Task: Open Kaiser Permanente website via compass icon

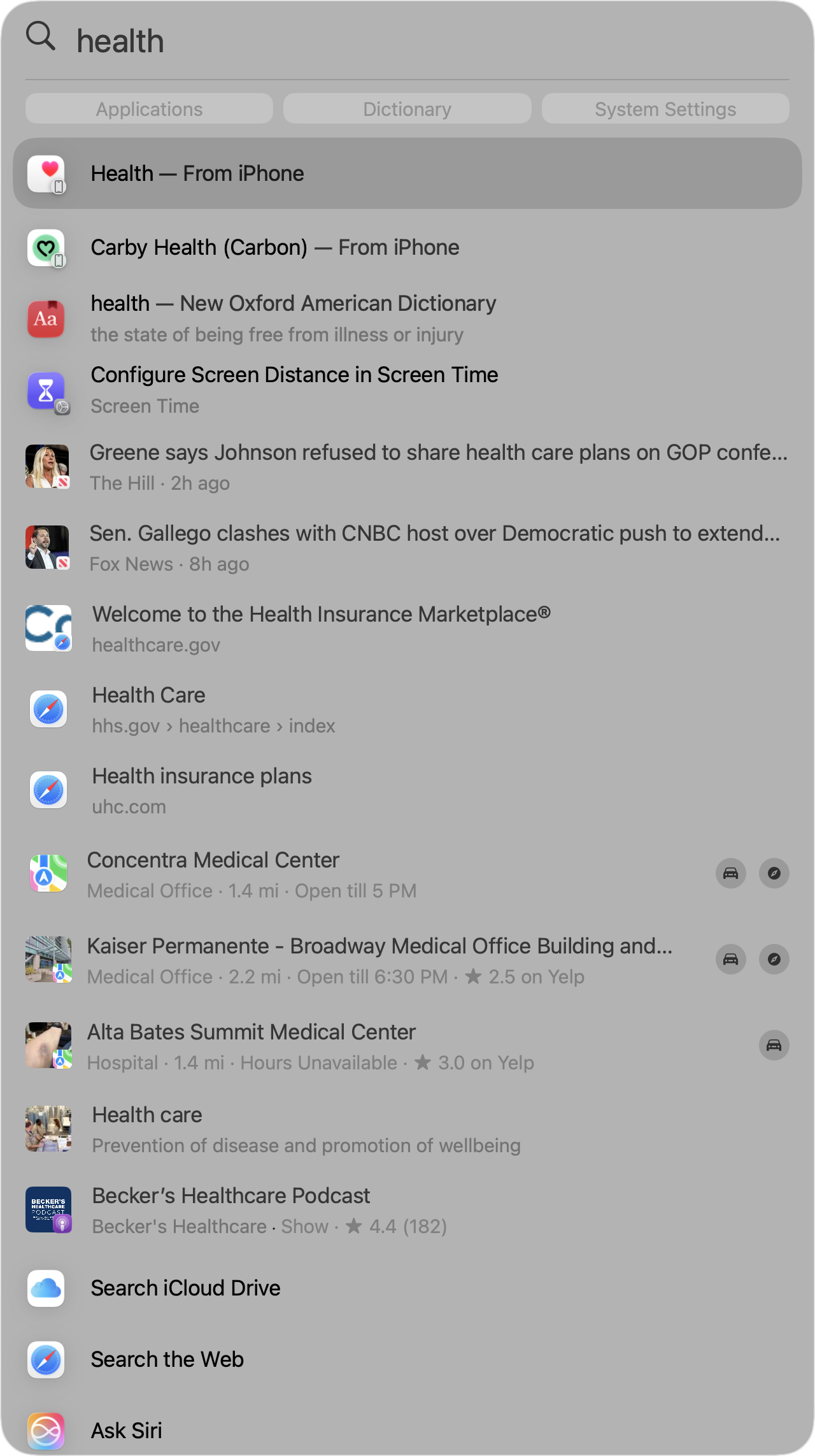Action: pos(774,959)
